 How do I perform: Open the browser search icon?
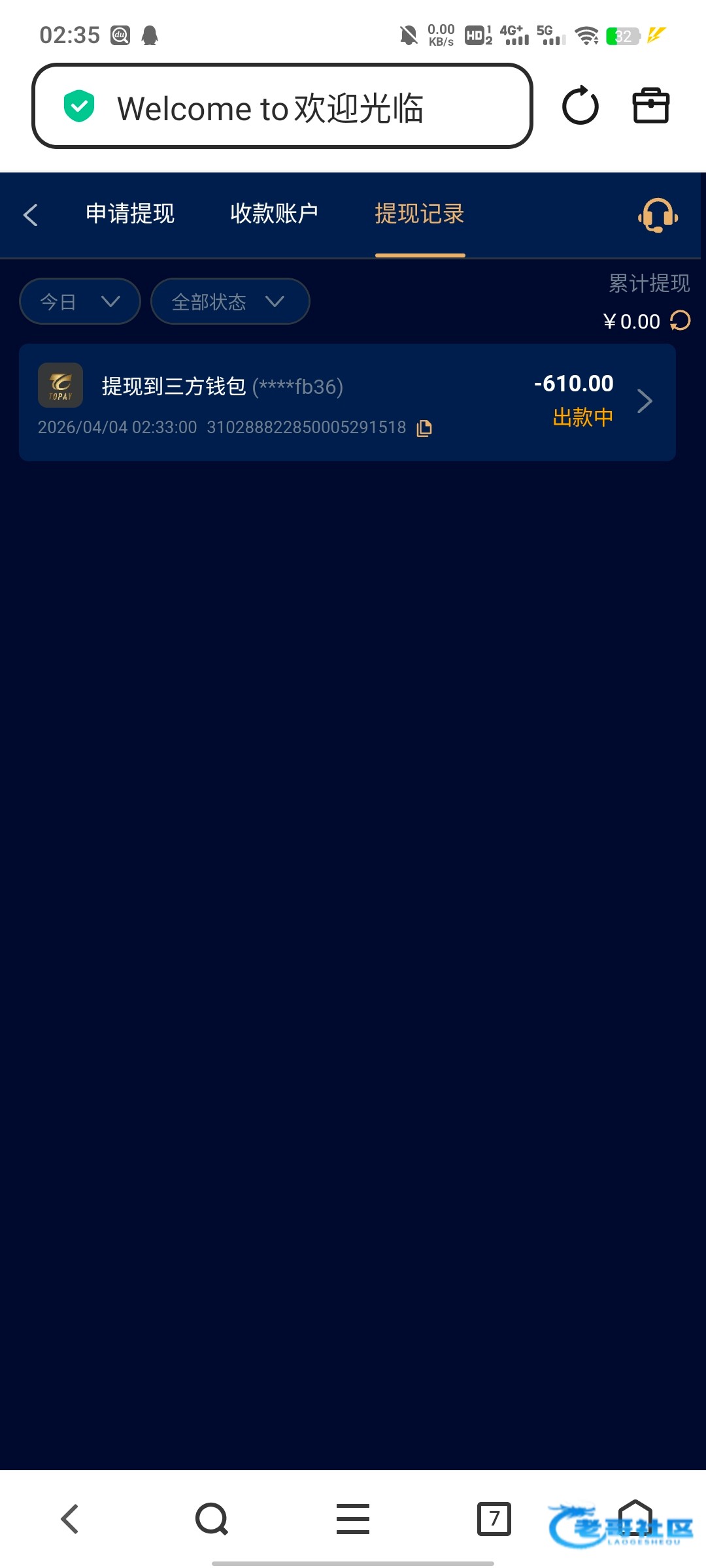(x=211, y=1518)
